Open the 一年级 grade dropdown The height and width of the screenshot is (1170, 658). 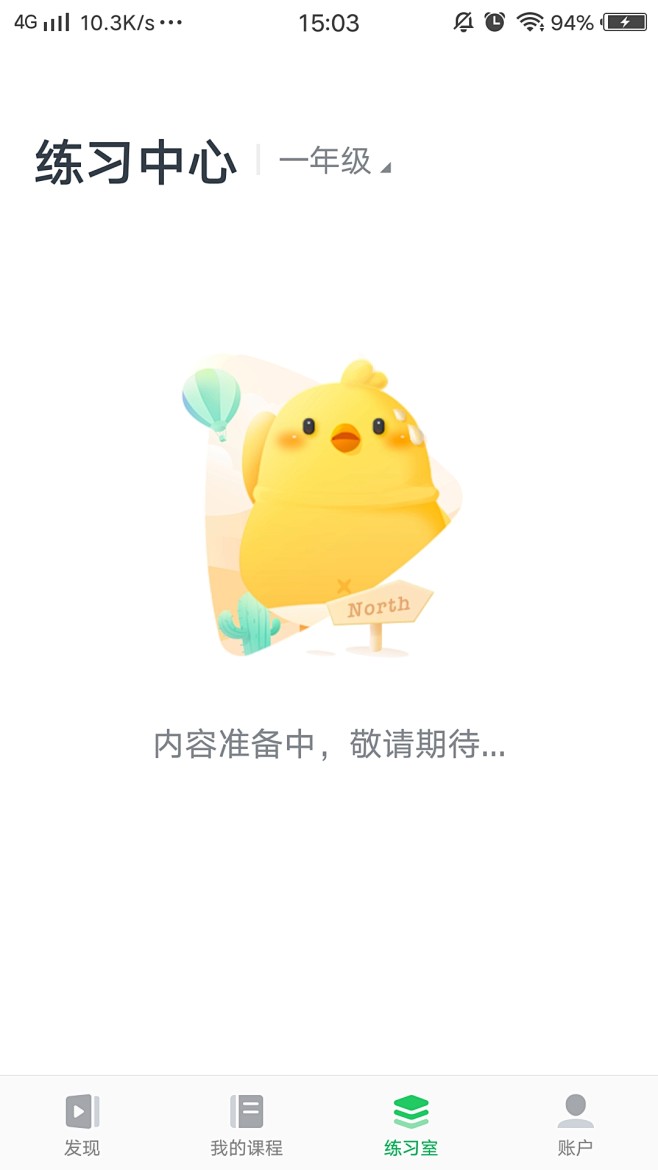pyautogui.click(x=334, y=160)
